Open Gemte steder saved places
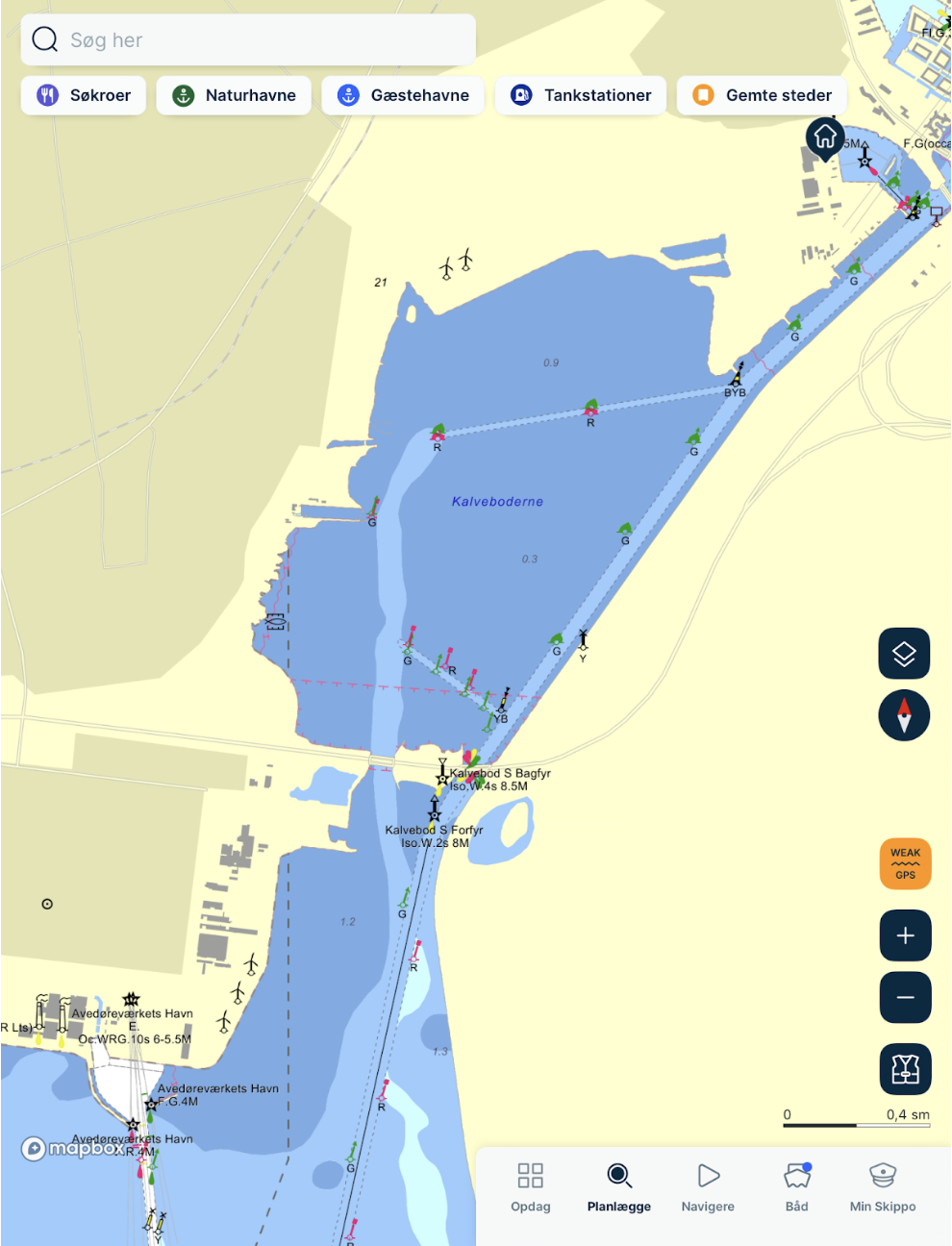952x1246 pixels. click(762, 95)
